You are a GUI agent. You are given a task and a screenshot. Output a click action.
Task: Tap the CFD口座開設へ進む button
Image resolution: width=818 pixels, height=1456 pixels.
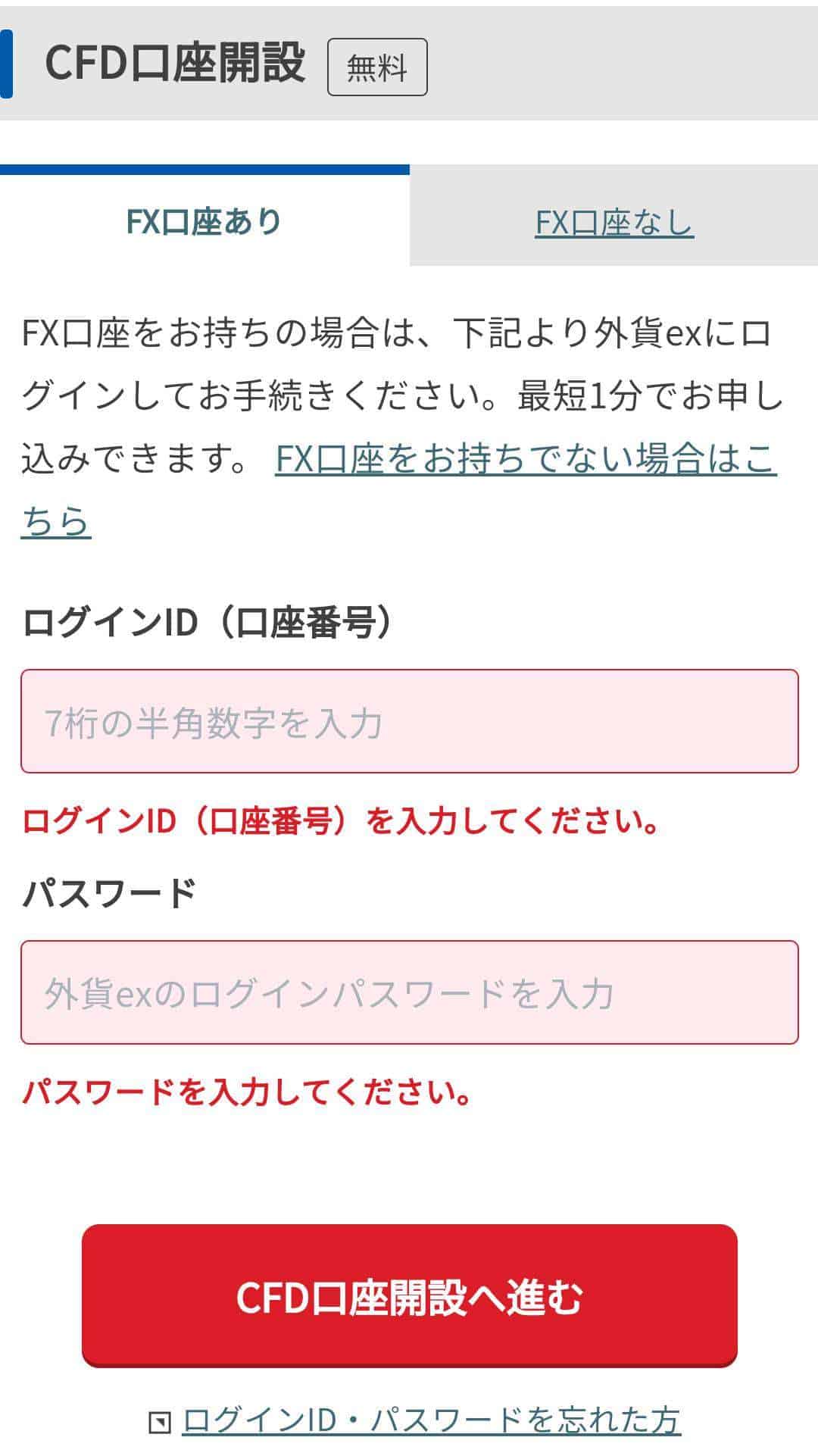(x=410, y=1296)
